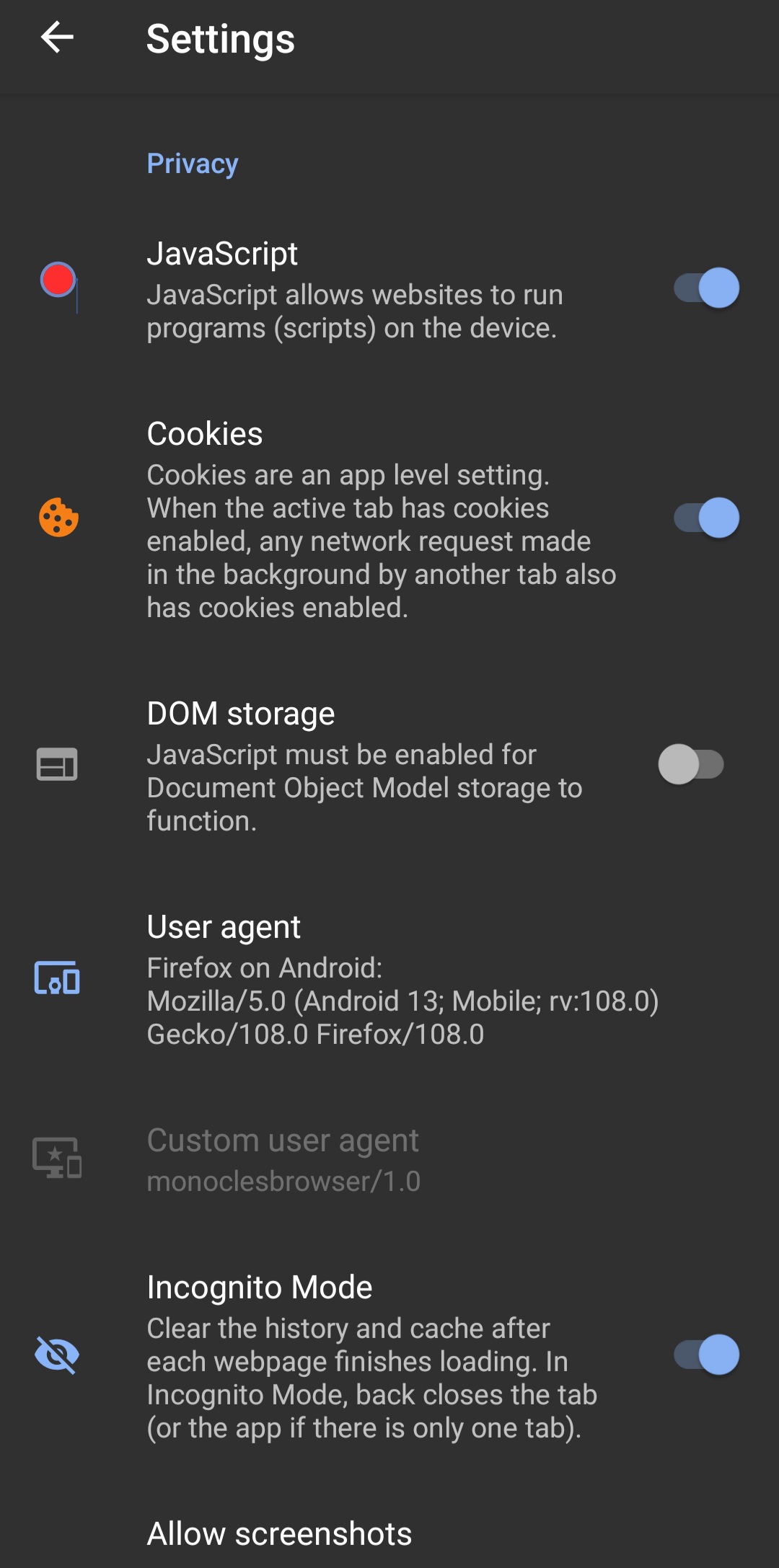Enable DOM storage
This screenshot has width=779, height=1568.
[691, 765]
